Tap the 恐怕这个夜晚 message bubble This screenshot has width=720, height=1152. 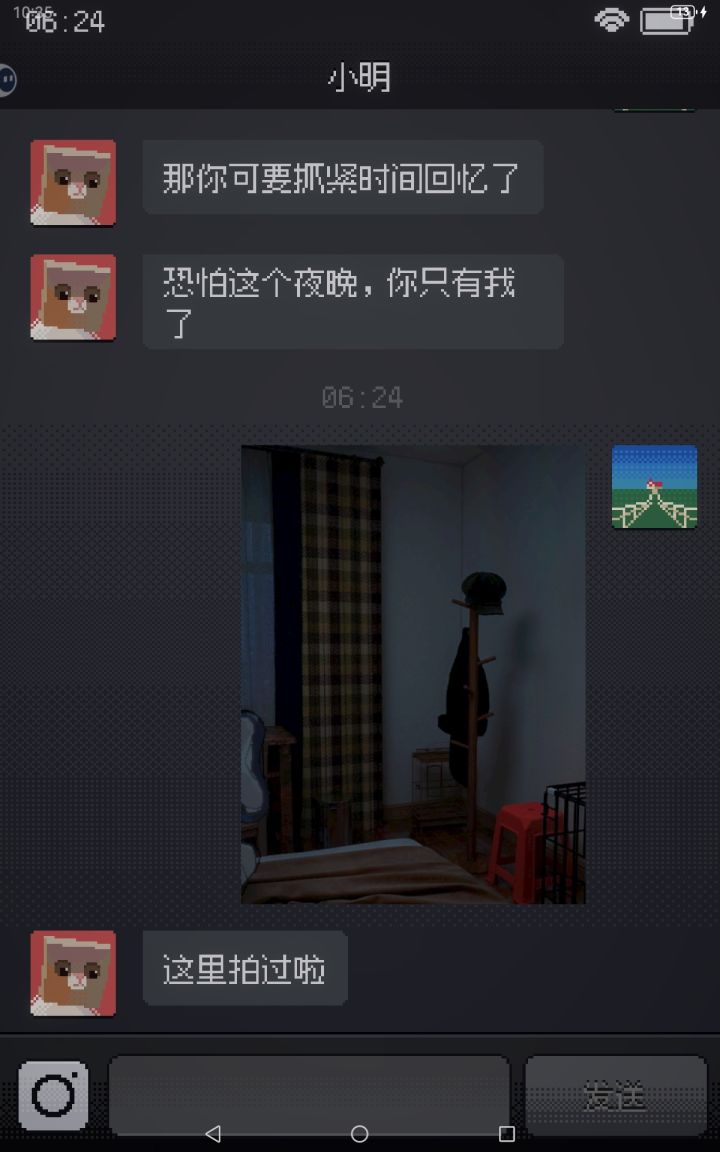(x=352, y=302)
